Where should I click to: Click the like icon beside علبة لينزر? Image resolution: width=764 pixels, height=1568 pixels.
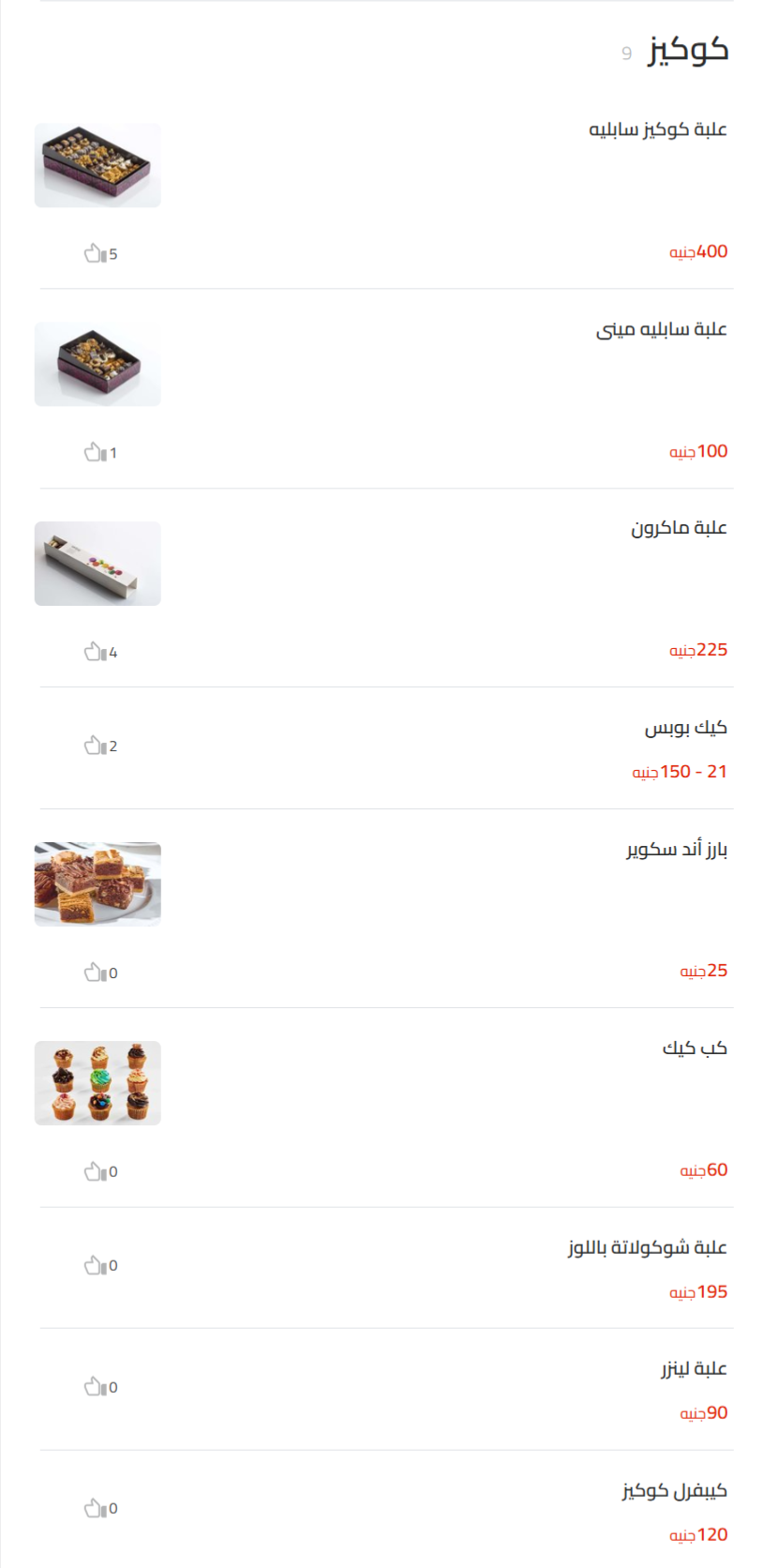pos(94,1387)
